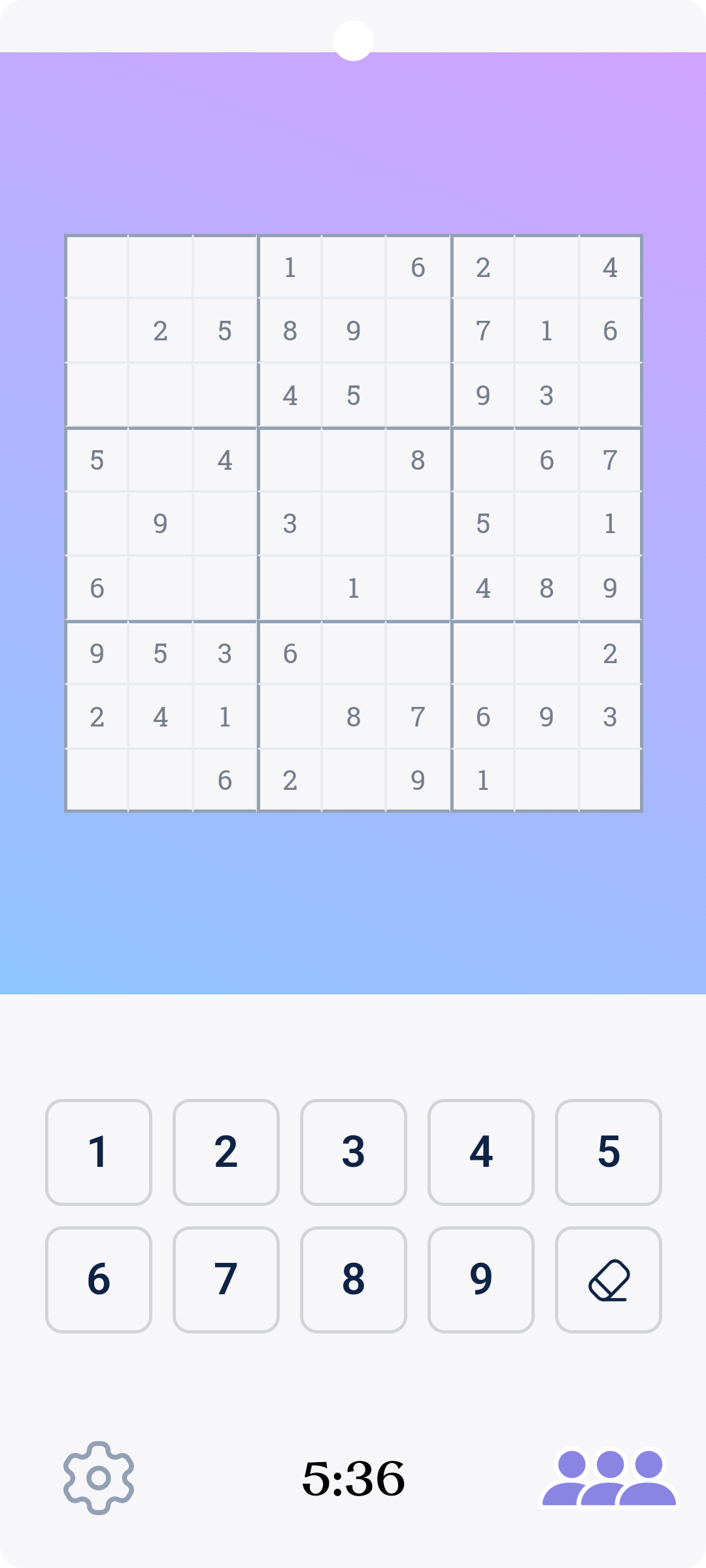Open the settings gear
The height and width of the screenshot is (1568, 706).
coord(99,1478)
